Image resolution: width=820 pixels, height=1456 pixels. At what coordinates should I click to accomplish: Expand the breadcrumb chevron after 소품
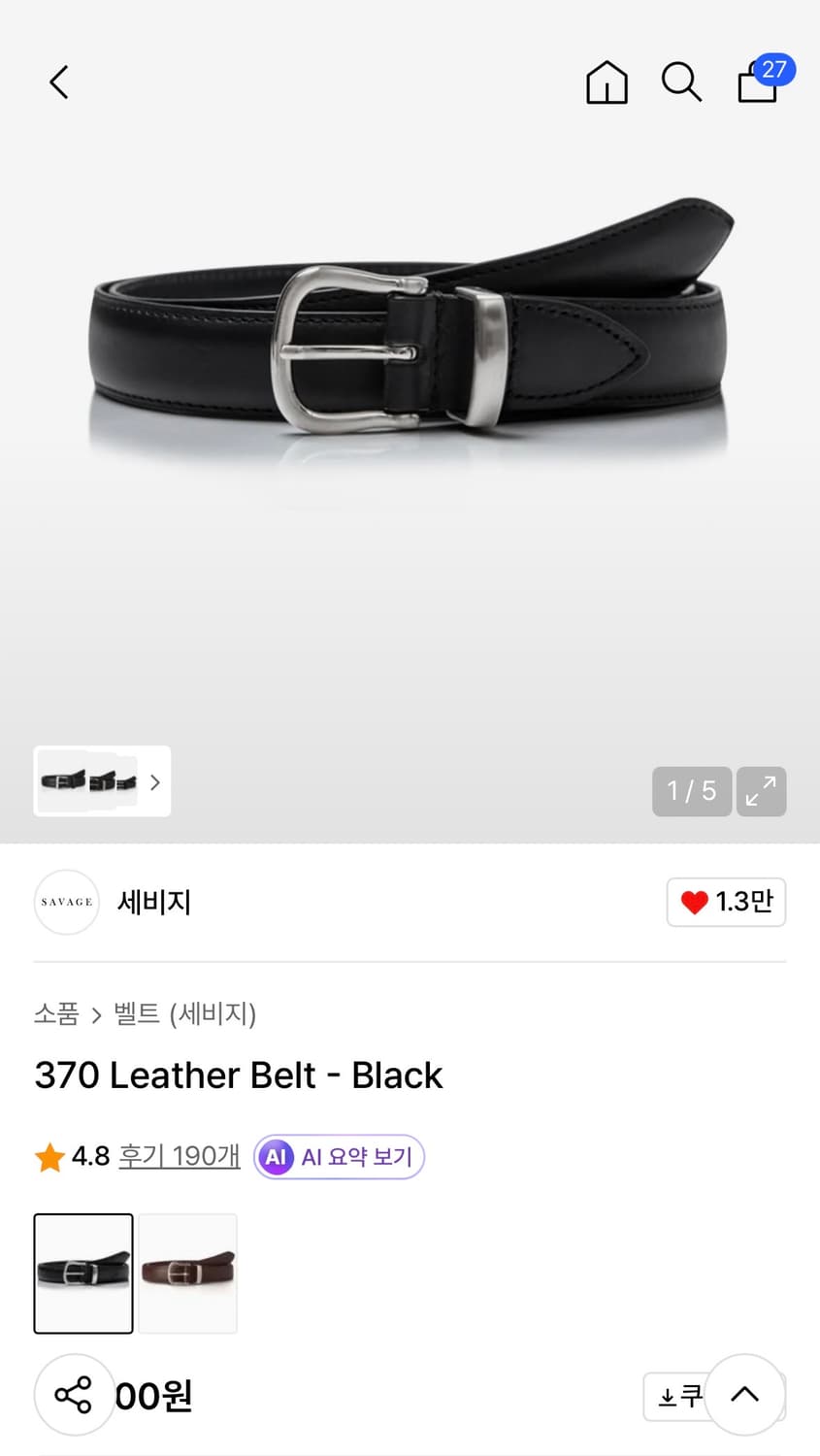click(x=96, y=1014)
